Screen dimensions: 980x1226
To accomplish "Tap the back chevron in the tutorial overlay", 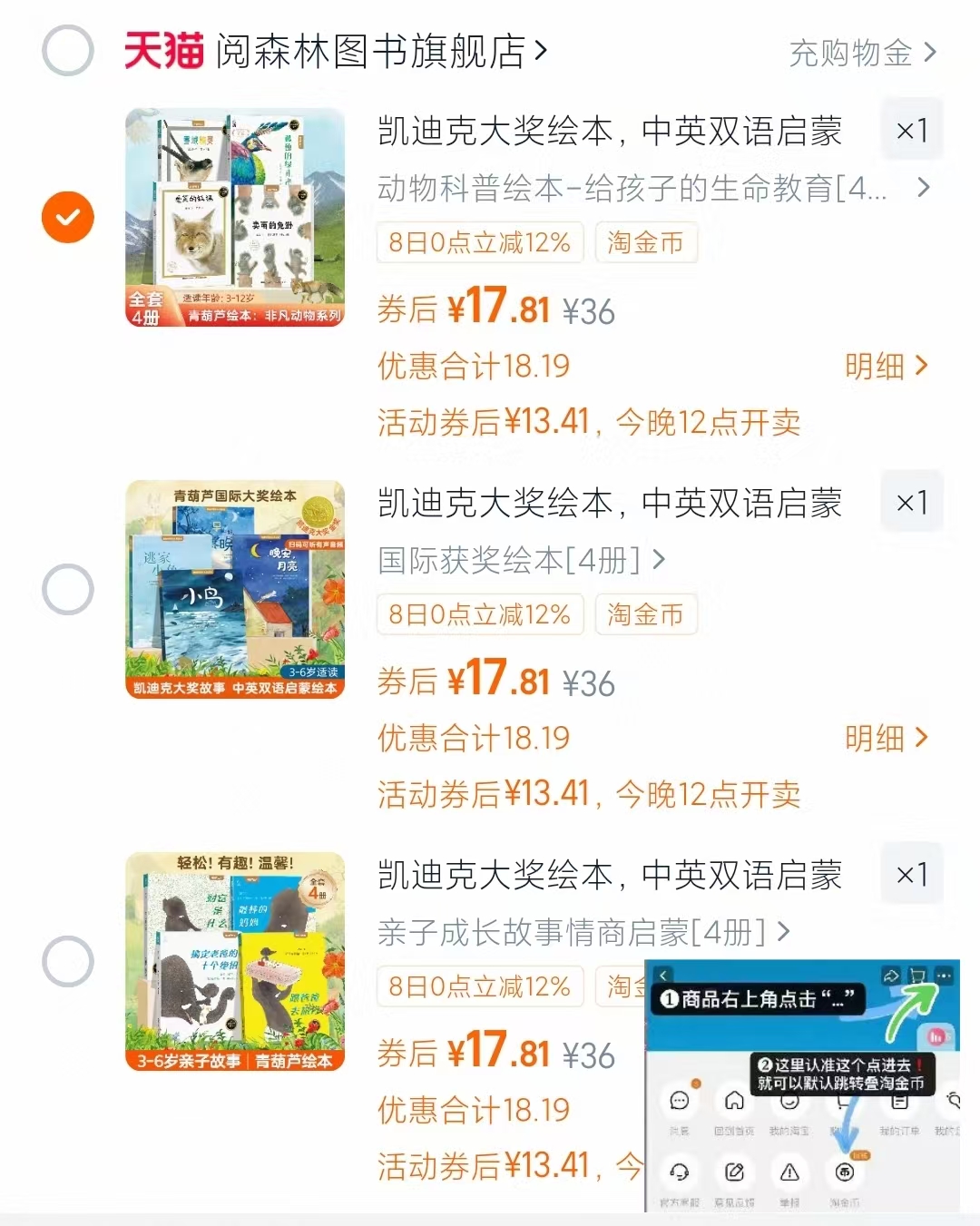I will coord(663,975).
